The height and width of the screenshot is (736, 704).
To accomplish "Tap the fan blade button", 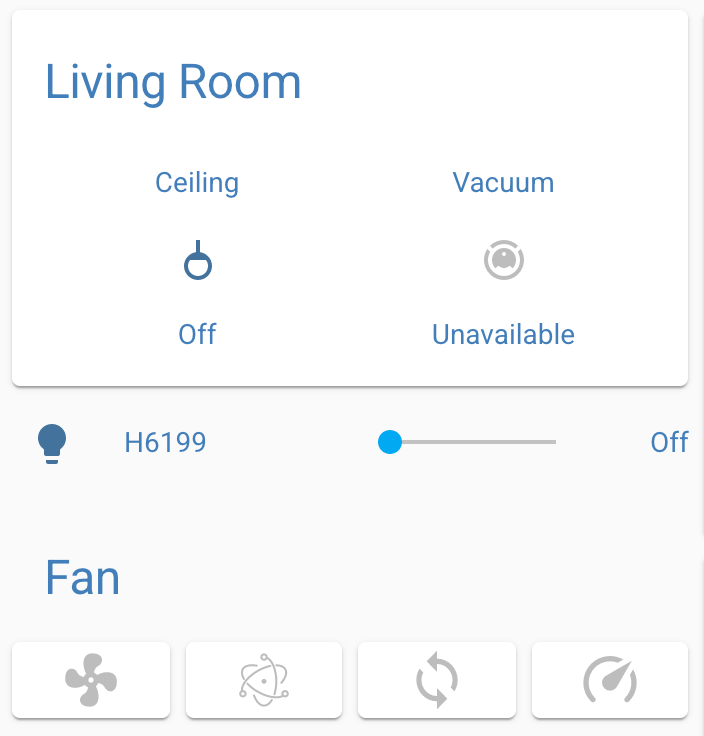I will (91, 681).
